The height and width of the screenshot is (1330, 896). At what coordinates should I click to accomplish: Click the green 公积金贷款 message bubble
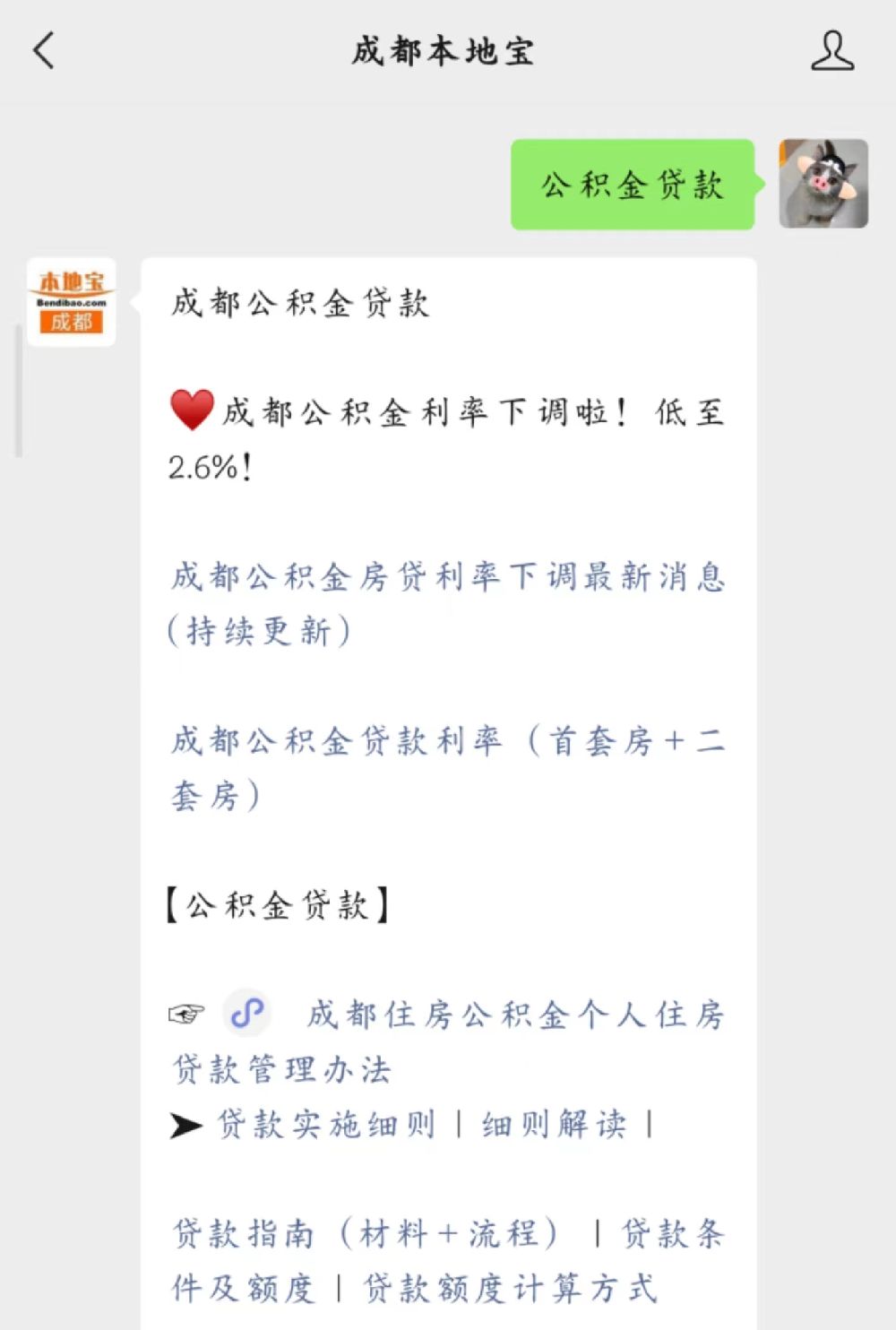click(631, 186)
